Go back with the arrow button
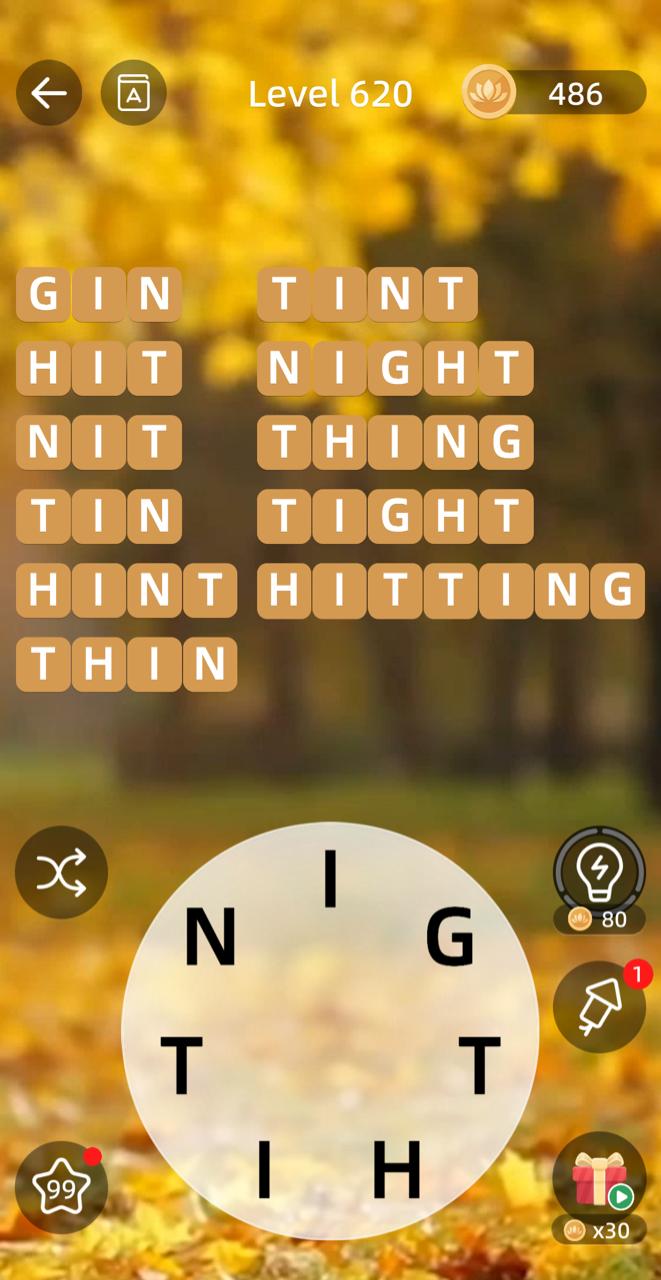The height and width of the screenshot is (1280, 661). [x=48, y=93]
